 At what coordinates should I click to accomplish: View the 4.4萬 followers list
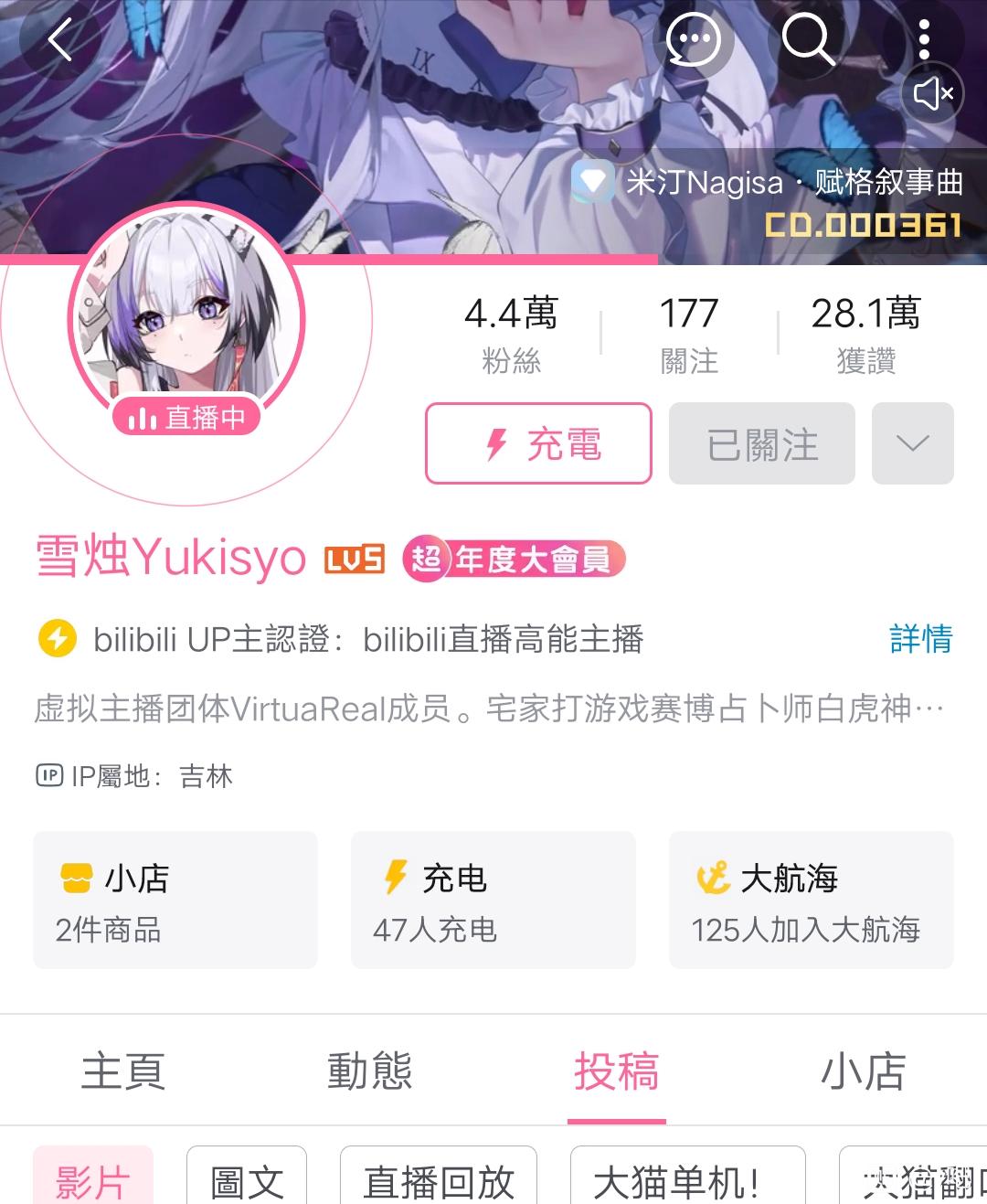(x=511, y=334)
